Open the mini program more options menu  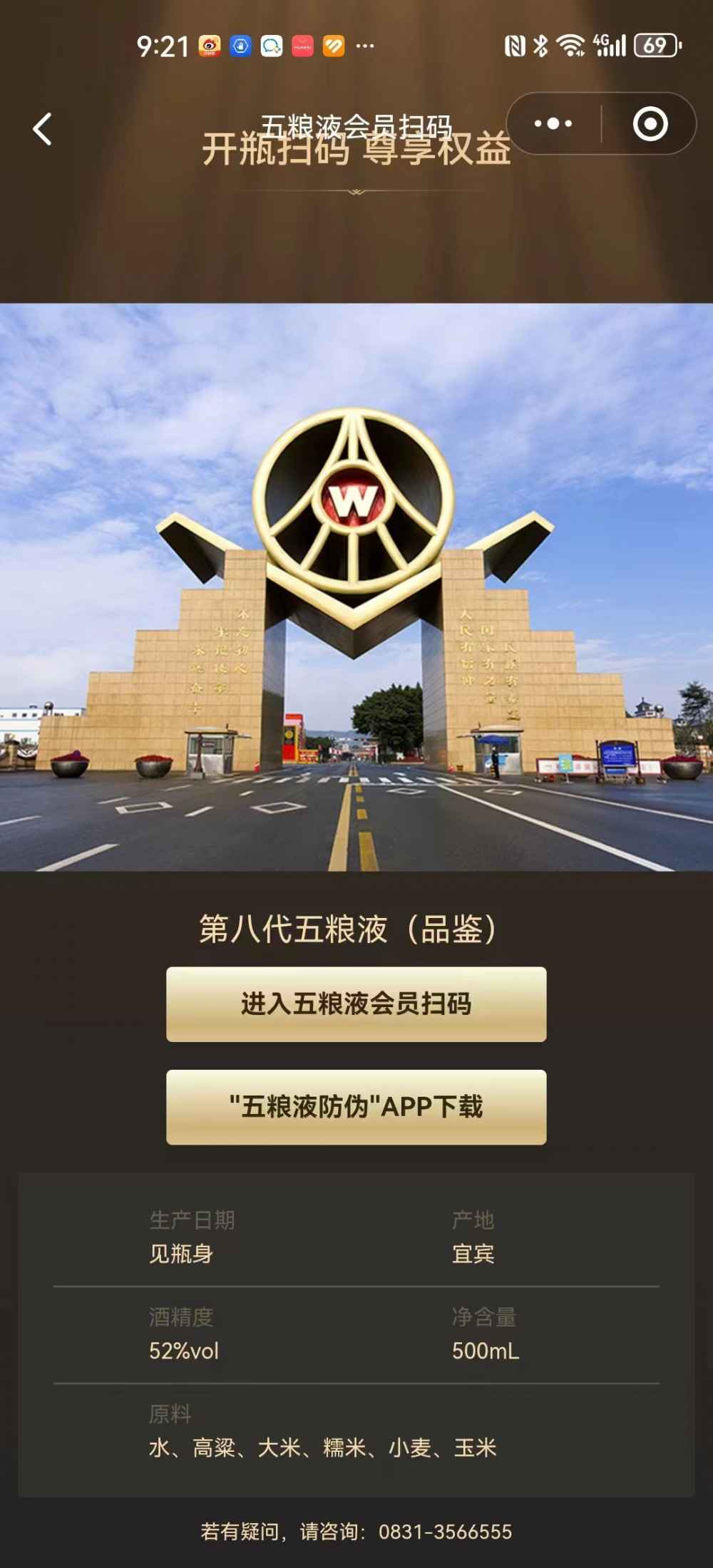[553, 124]
